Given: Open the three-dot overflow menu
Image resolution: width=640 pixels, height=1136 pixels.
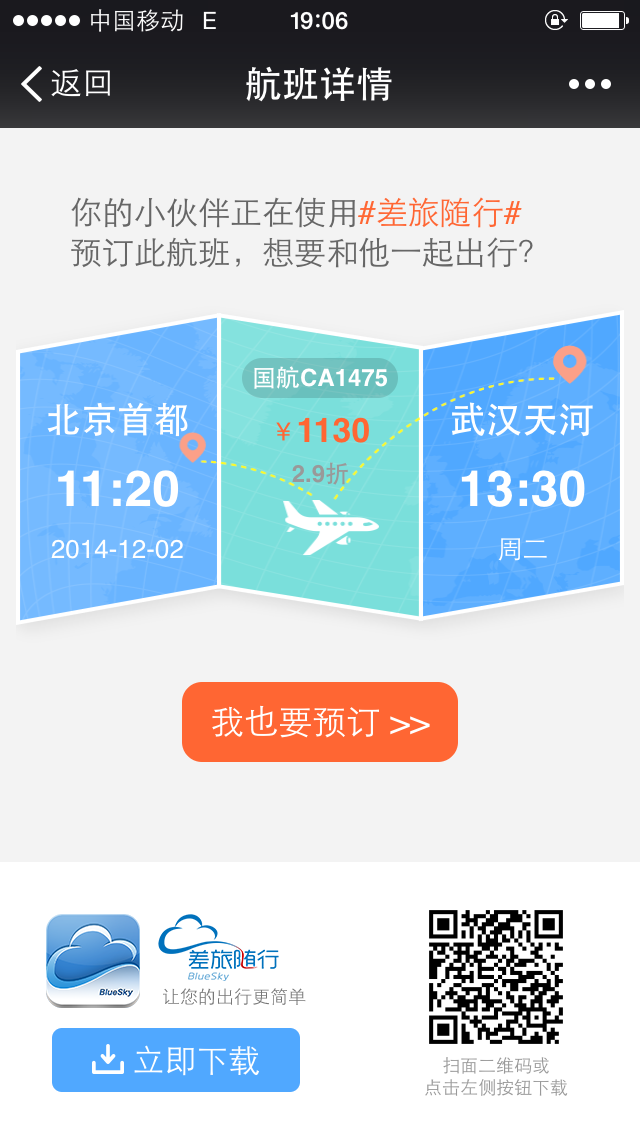Looking at the screenshot, I should pyautogui.click(x=589, y=85).
